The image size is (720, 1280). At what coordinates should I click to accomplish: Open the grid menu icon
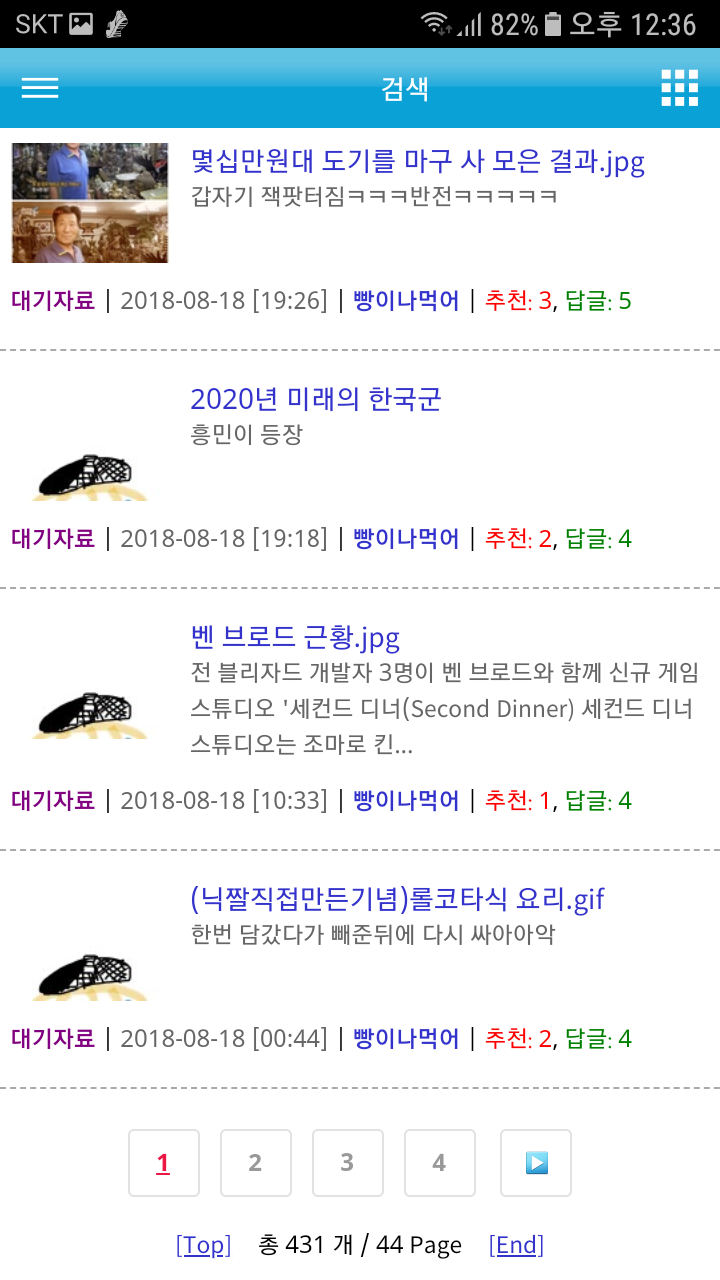click(x=680, y=88)
